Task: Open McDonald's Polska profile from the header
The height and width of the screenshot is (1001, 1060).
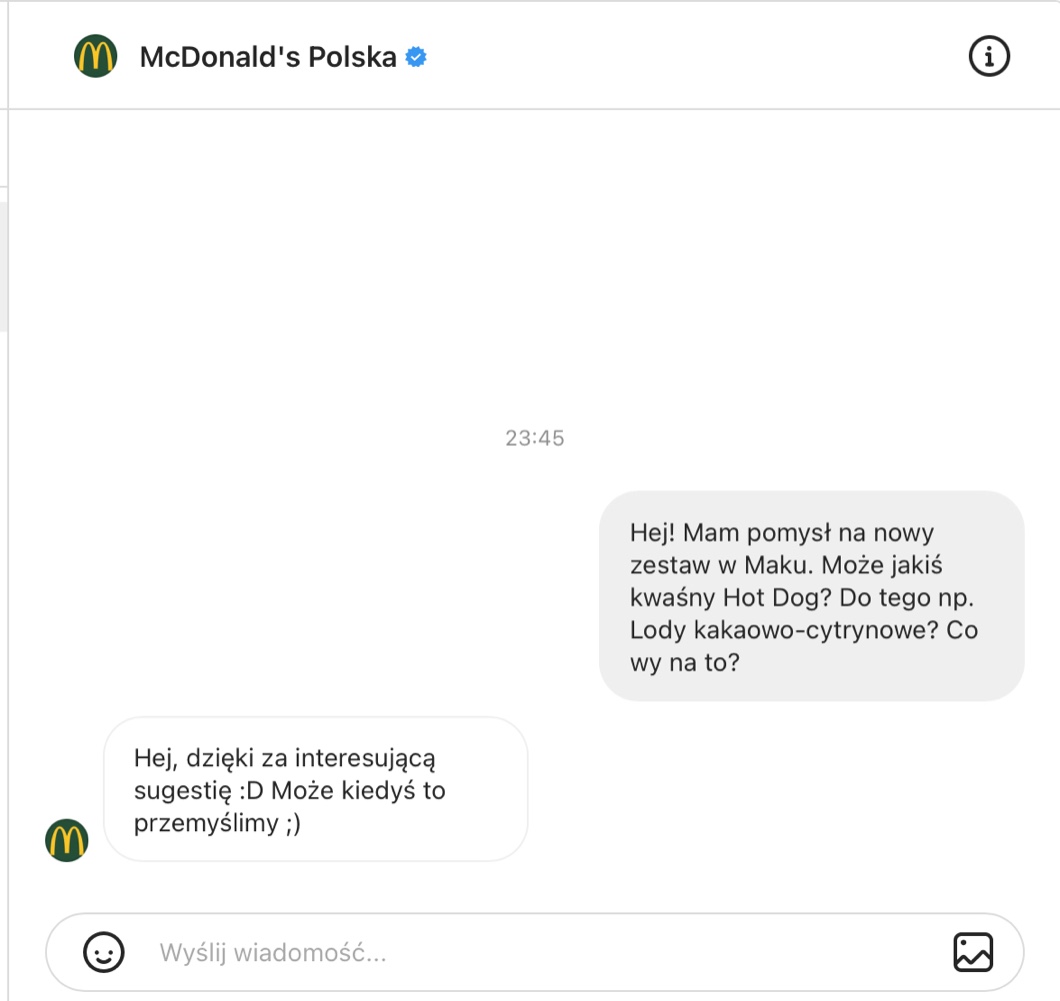Action: click(x=268, y=57)
